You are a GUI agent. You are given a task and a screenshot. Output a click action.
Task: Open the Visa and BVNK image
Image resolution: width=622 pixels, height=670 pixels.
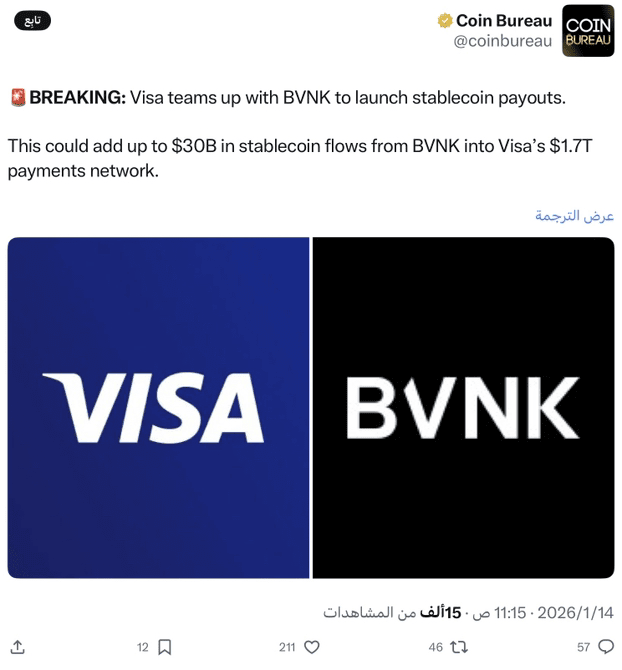[x=311, y=407]
